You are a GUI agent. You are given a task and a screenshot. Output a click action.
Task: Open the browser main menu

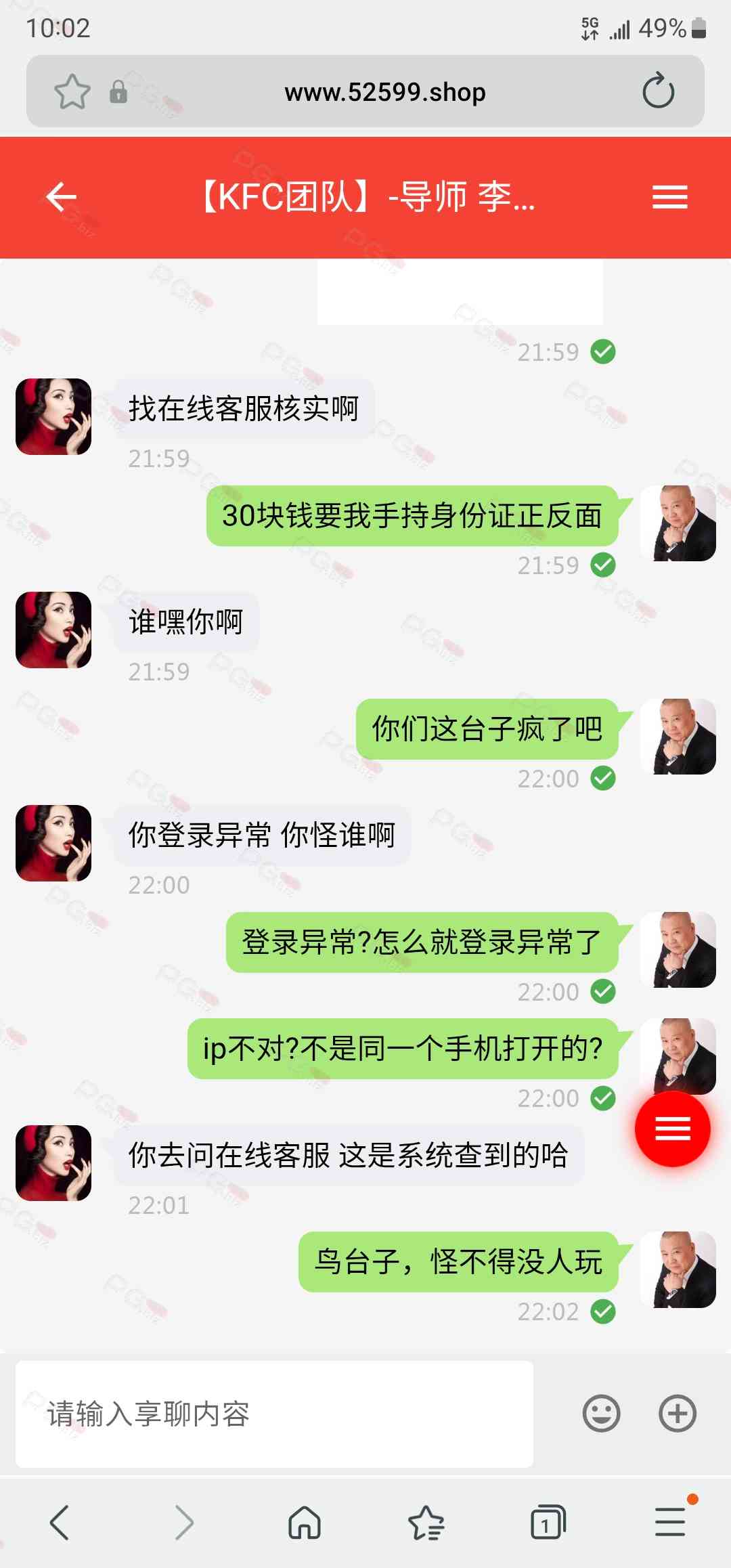pos(670,1523)
